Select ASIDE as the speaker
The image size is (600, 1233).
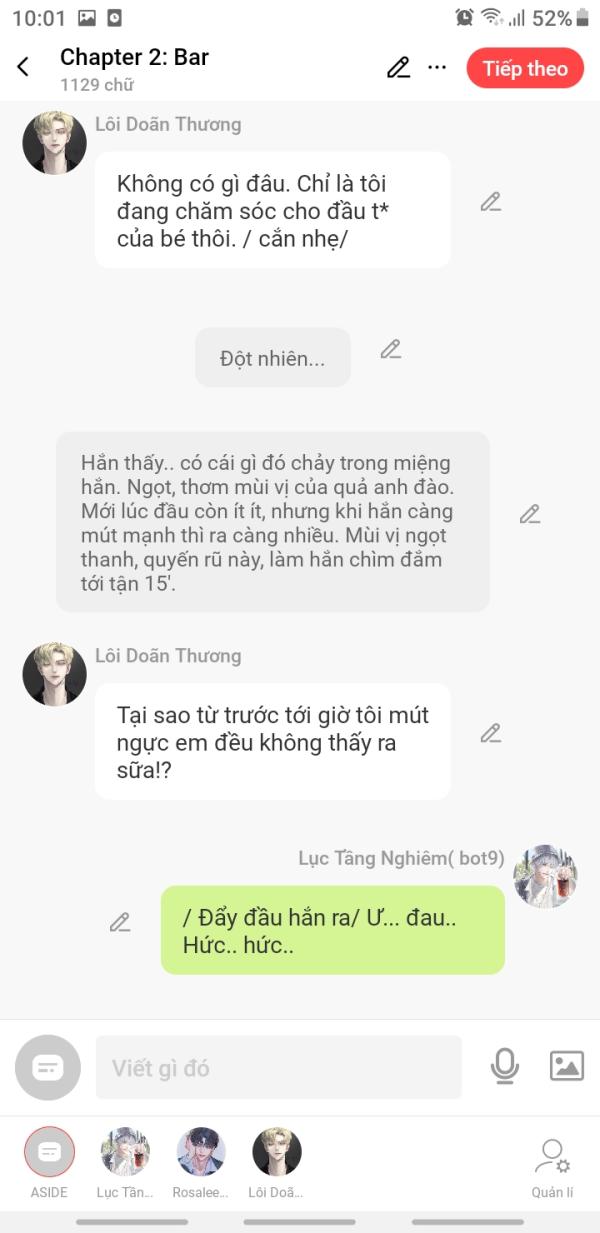coord(49,1153)
